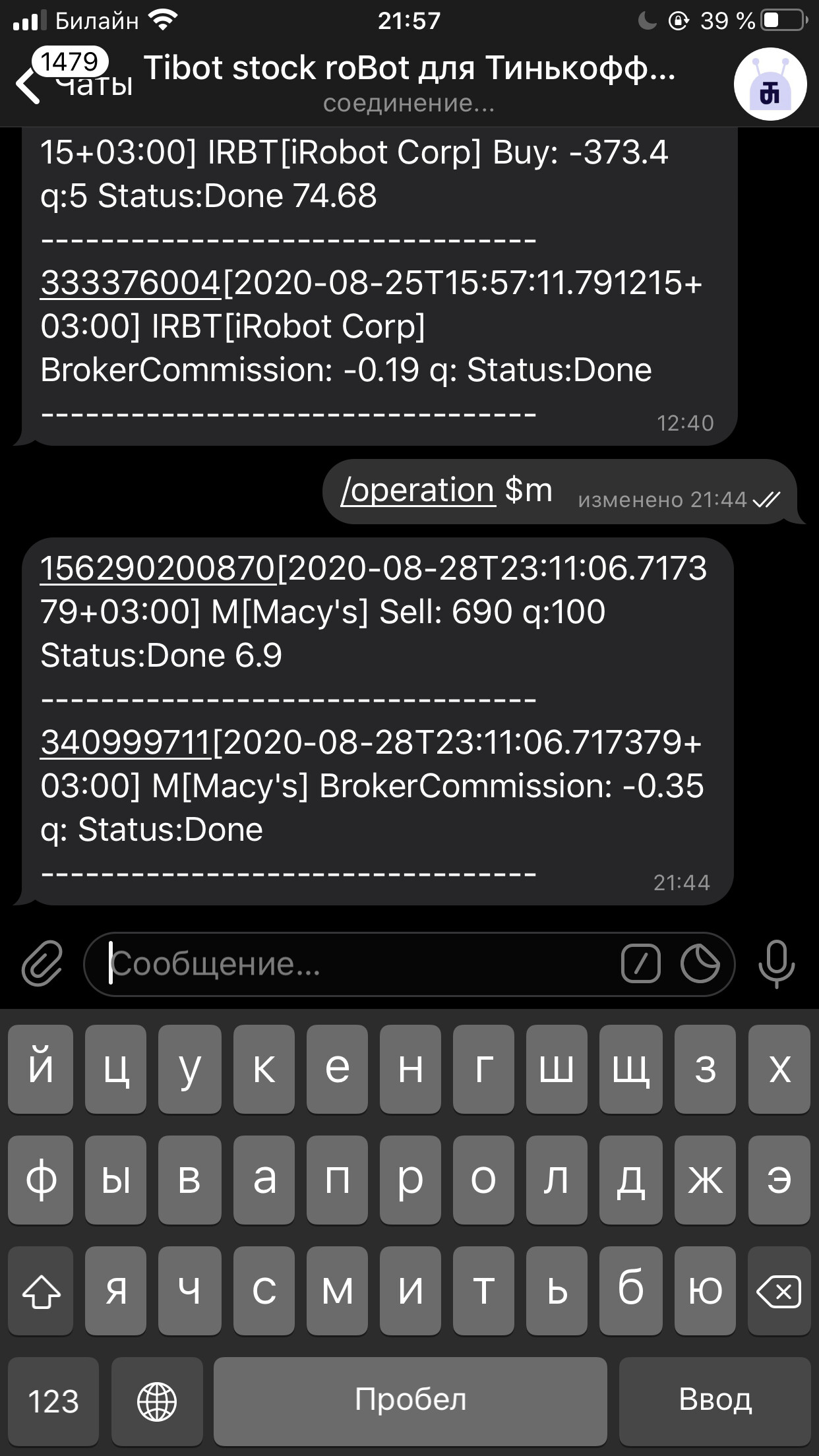The height and width of the screenshot is (1456, 819).
Task: Focus the Сообщение message field
Action: point(356,964)
